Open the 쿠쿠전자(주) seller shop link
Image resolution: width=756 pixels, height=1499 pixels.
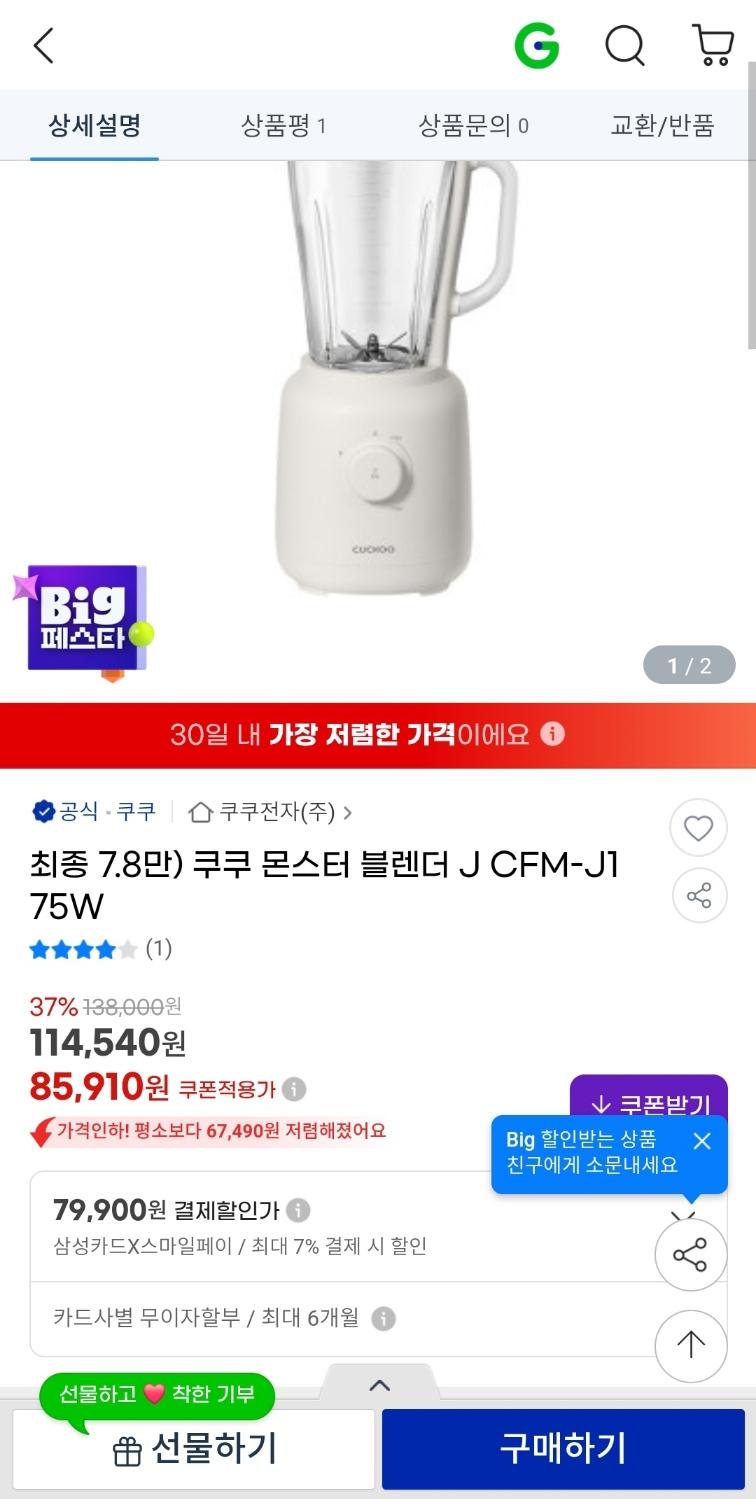click(x=271, y=812)
